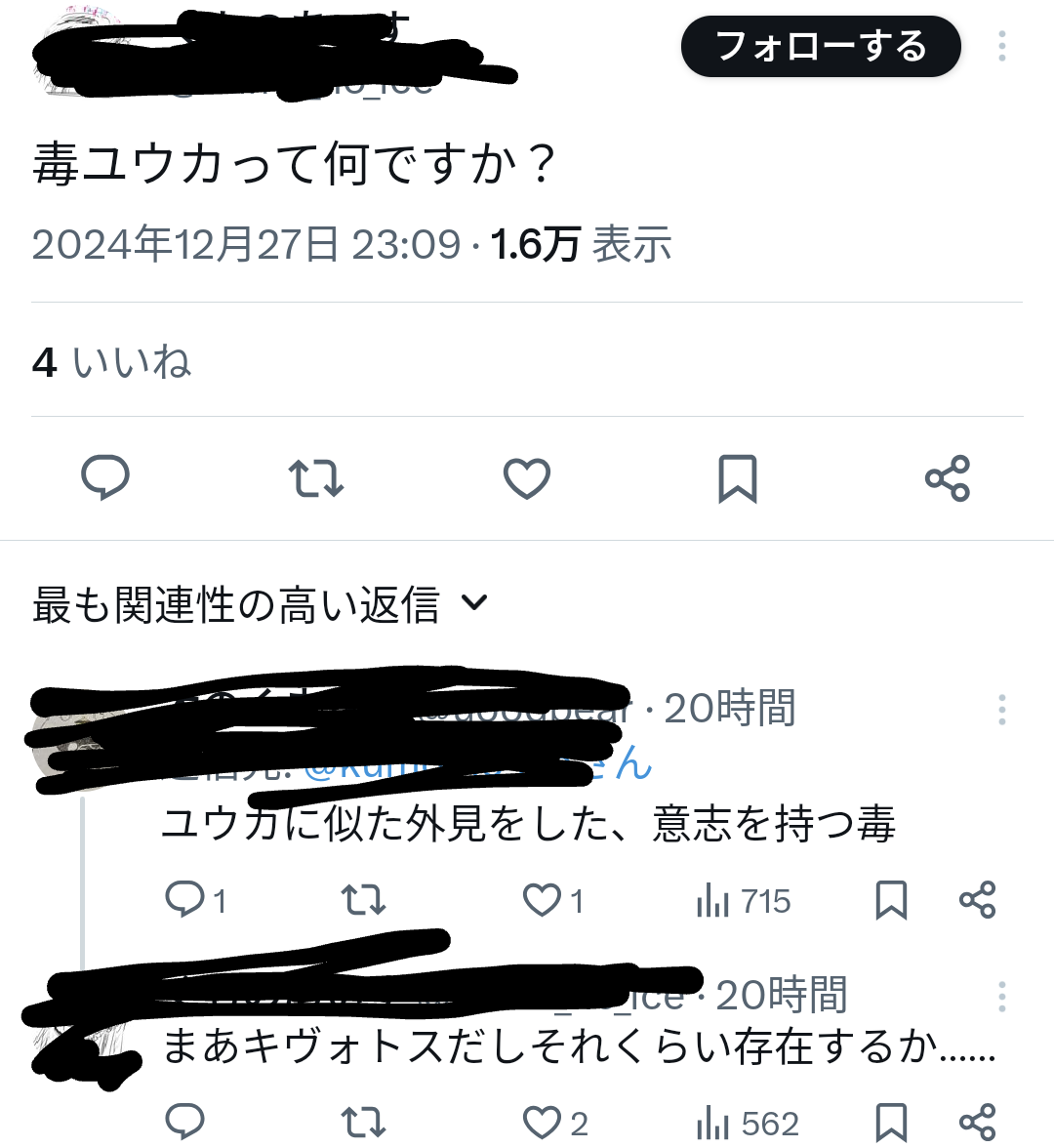Share the 毒ユウカって何ですか post
The width and height of the screenshot is (1054, 1148).
[947, 478]
